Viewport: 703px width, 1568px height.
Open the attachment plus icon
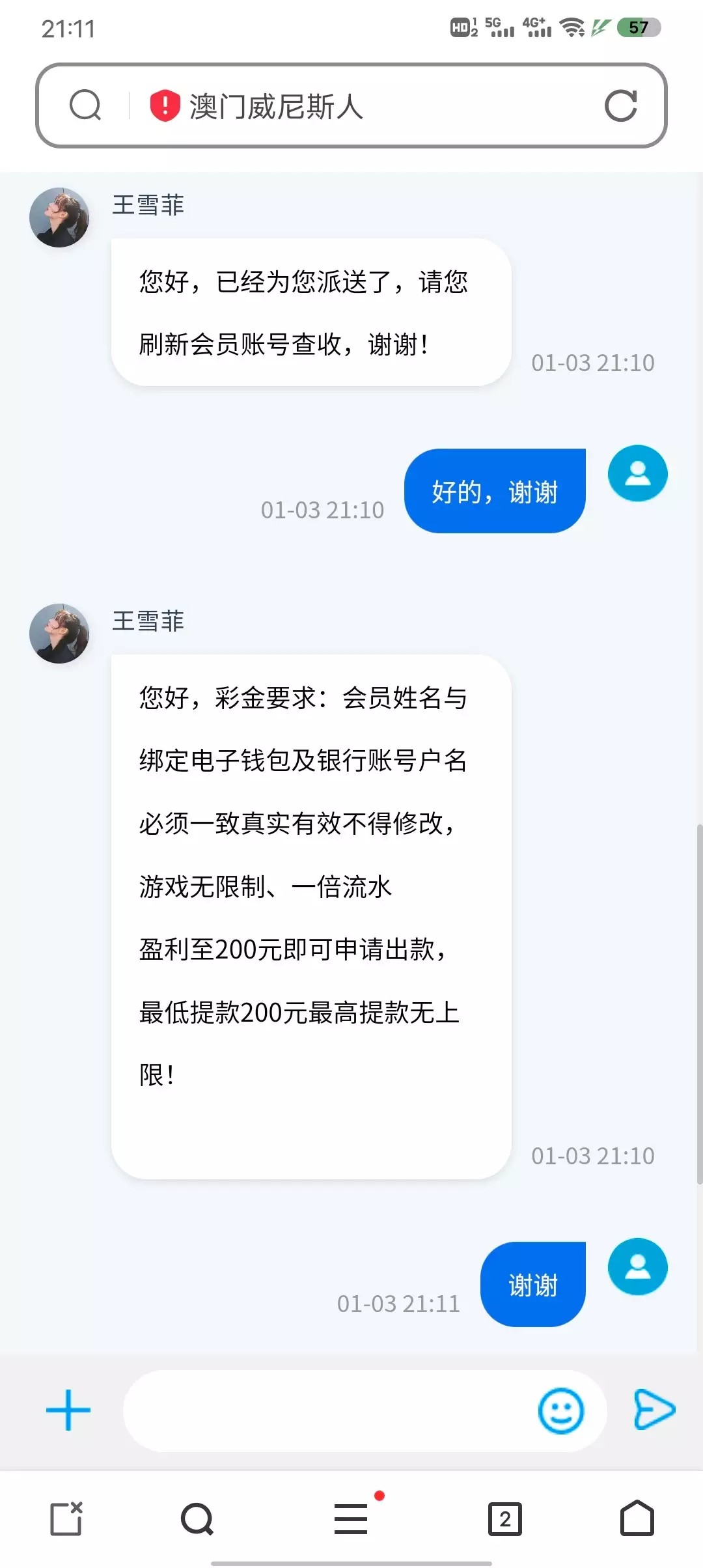coord(67,1410)
